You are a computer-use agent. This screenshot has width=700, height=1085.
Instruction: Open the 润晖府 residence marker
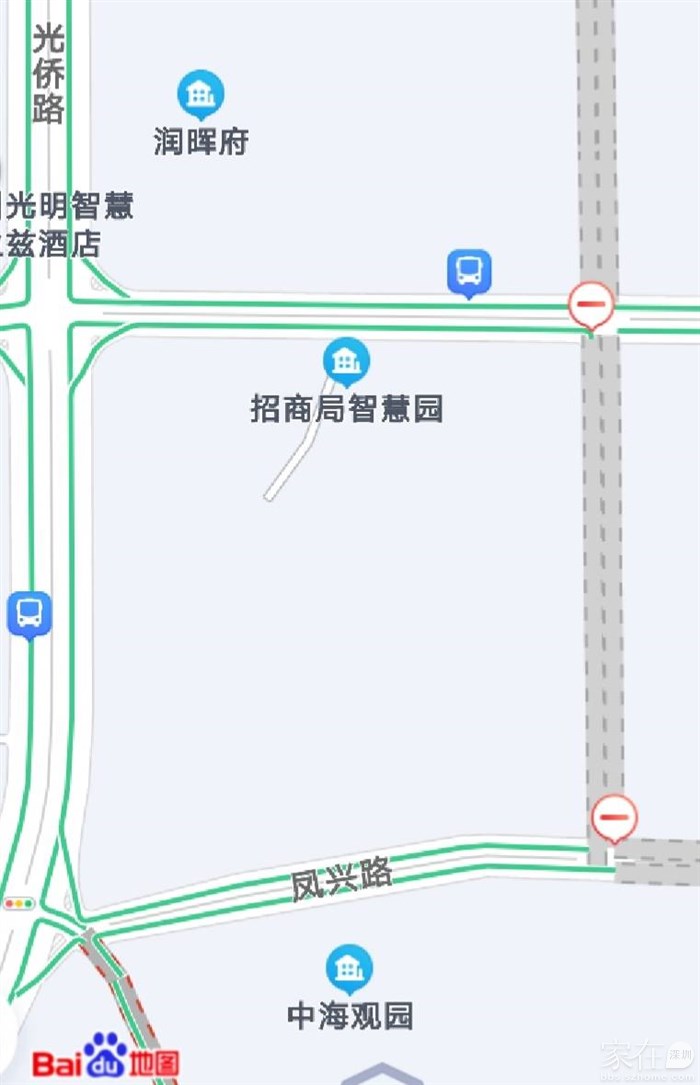point(201,95)
